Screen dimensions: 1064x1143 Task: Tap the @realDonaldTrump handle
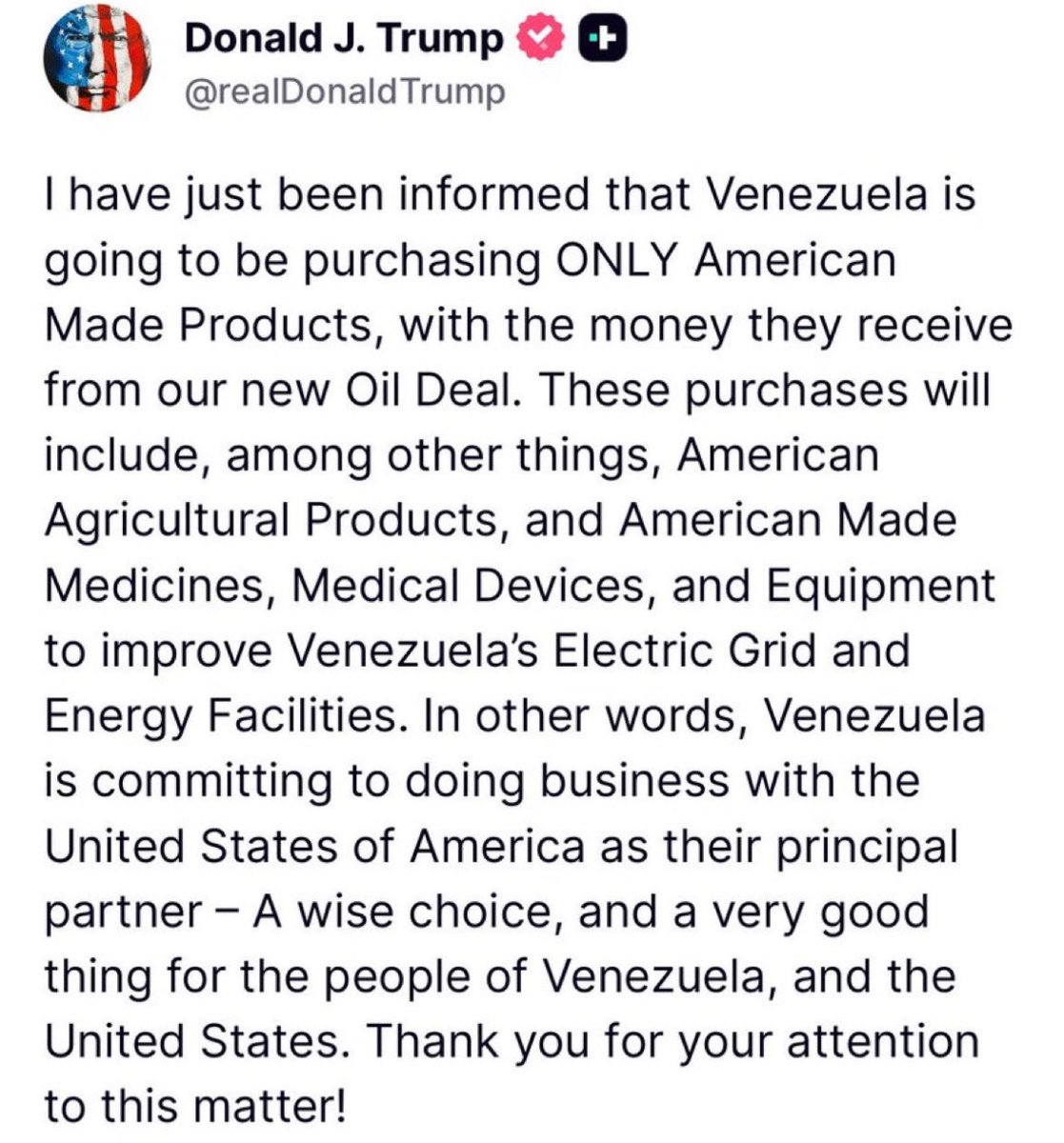345,93
